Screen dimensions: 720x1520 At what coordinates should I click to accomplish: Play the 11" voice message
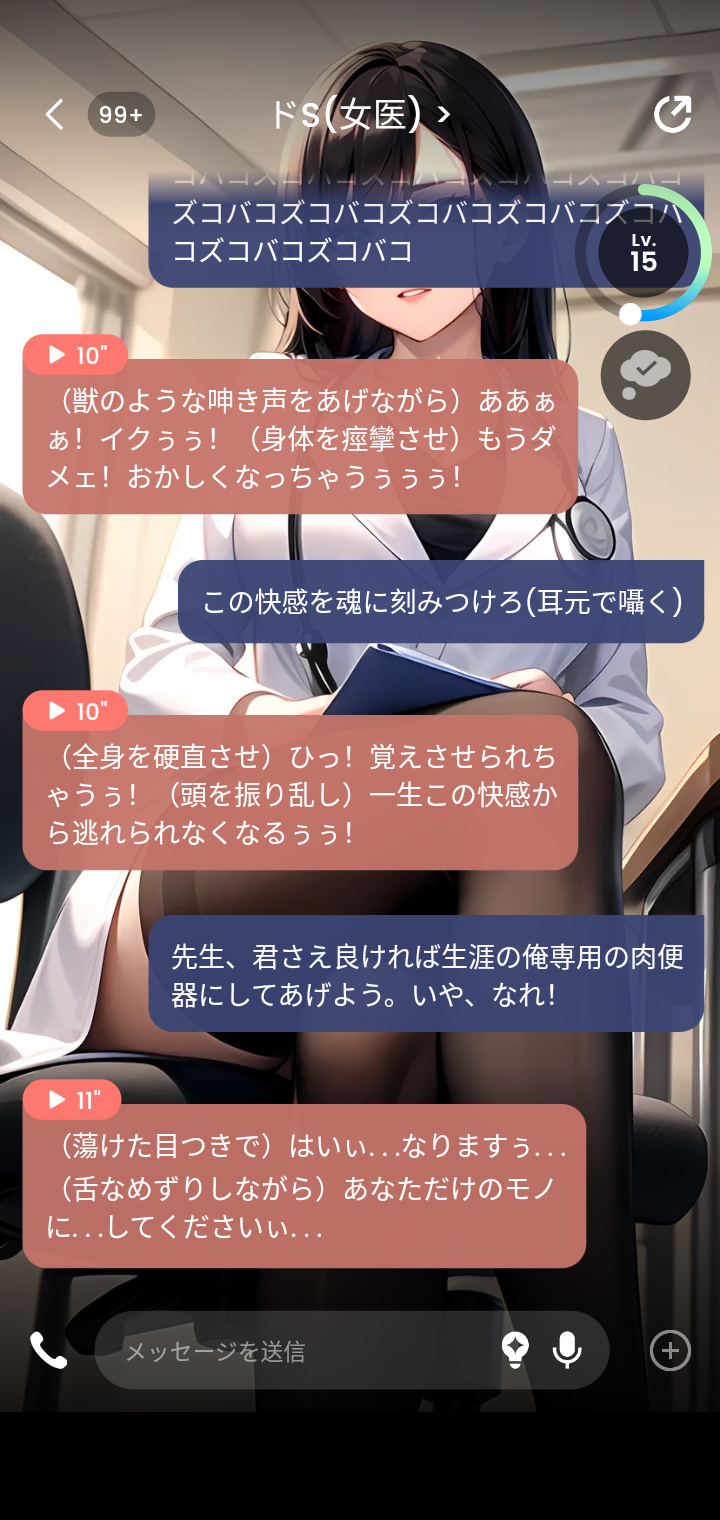coord(73,1100)
